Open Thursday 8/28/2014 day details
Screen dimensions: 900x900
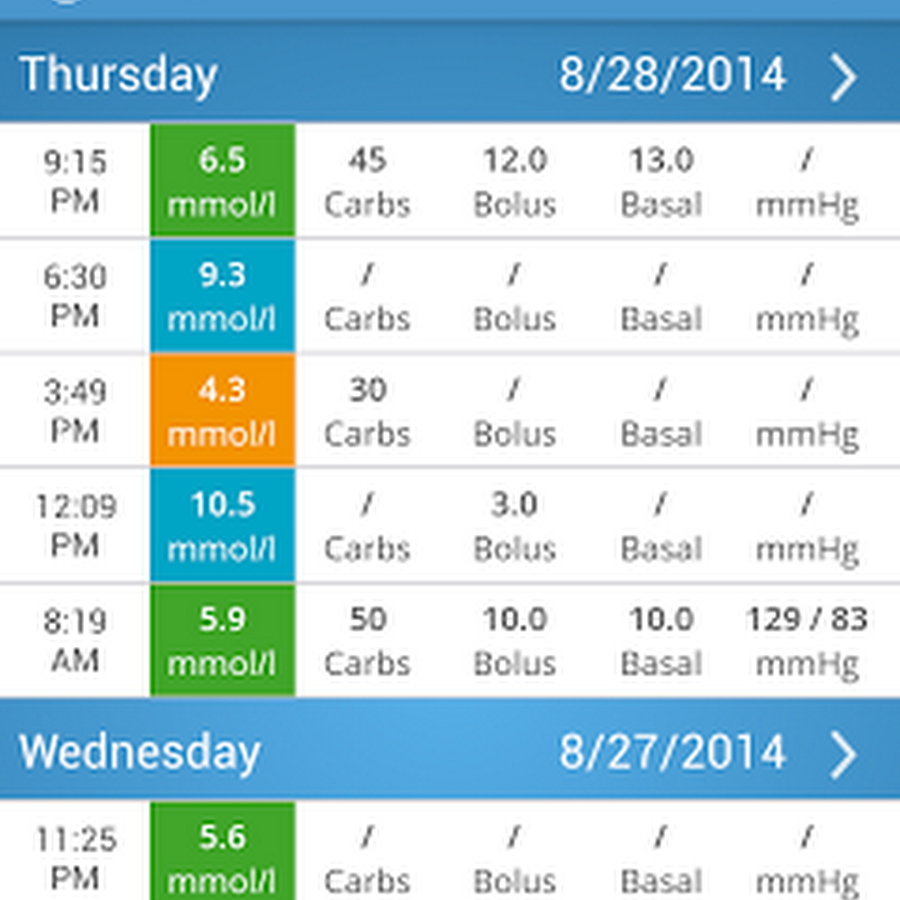click(843, 77)
